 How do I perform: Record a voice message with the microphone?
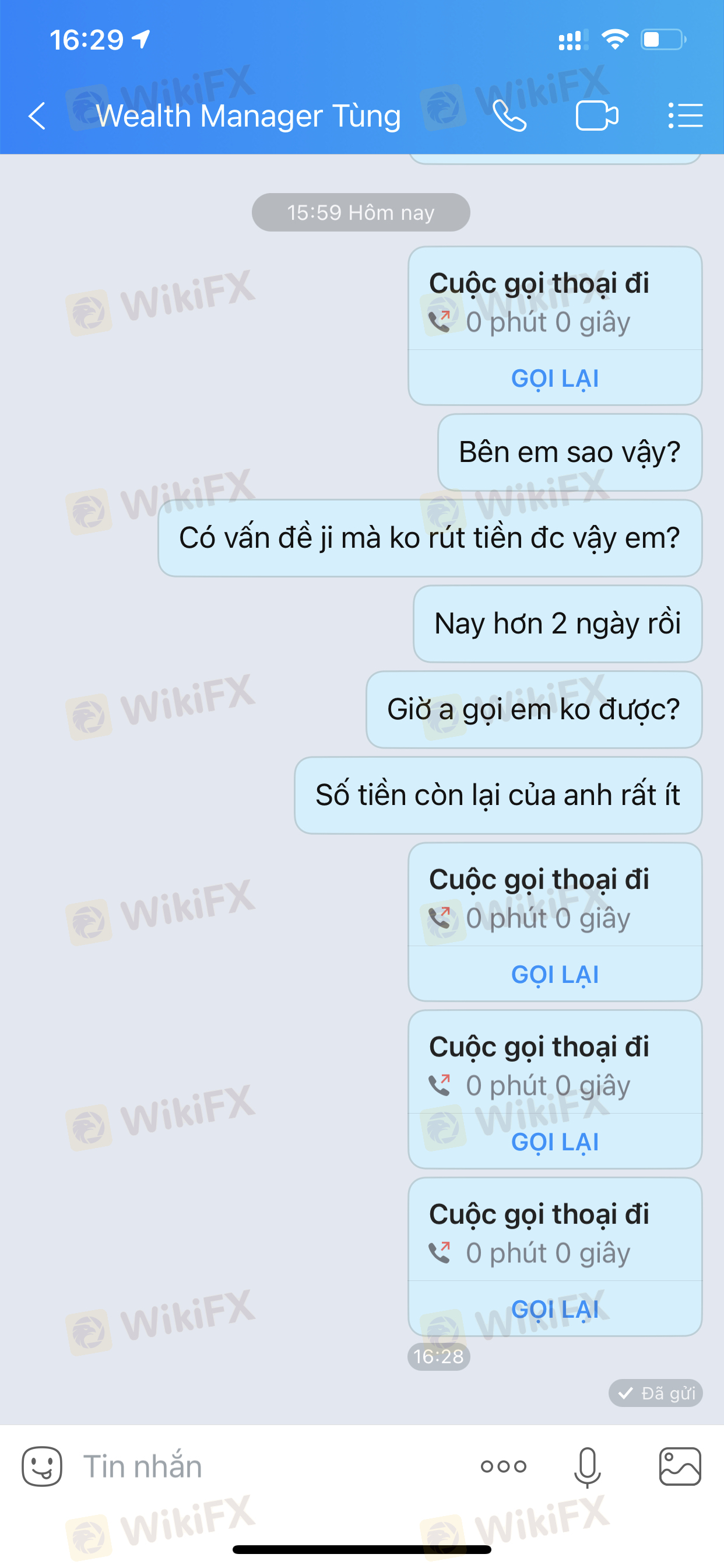587,1467
